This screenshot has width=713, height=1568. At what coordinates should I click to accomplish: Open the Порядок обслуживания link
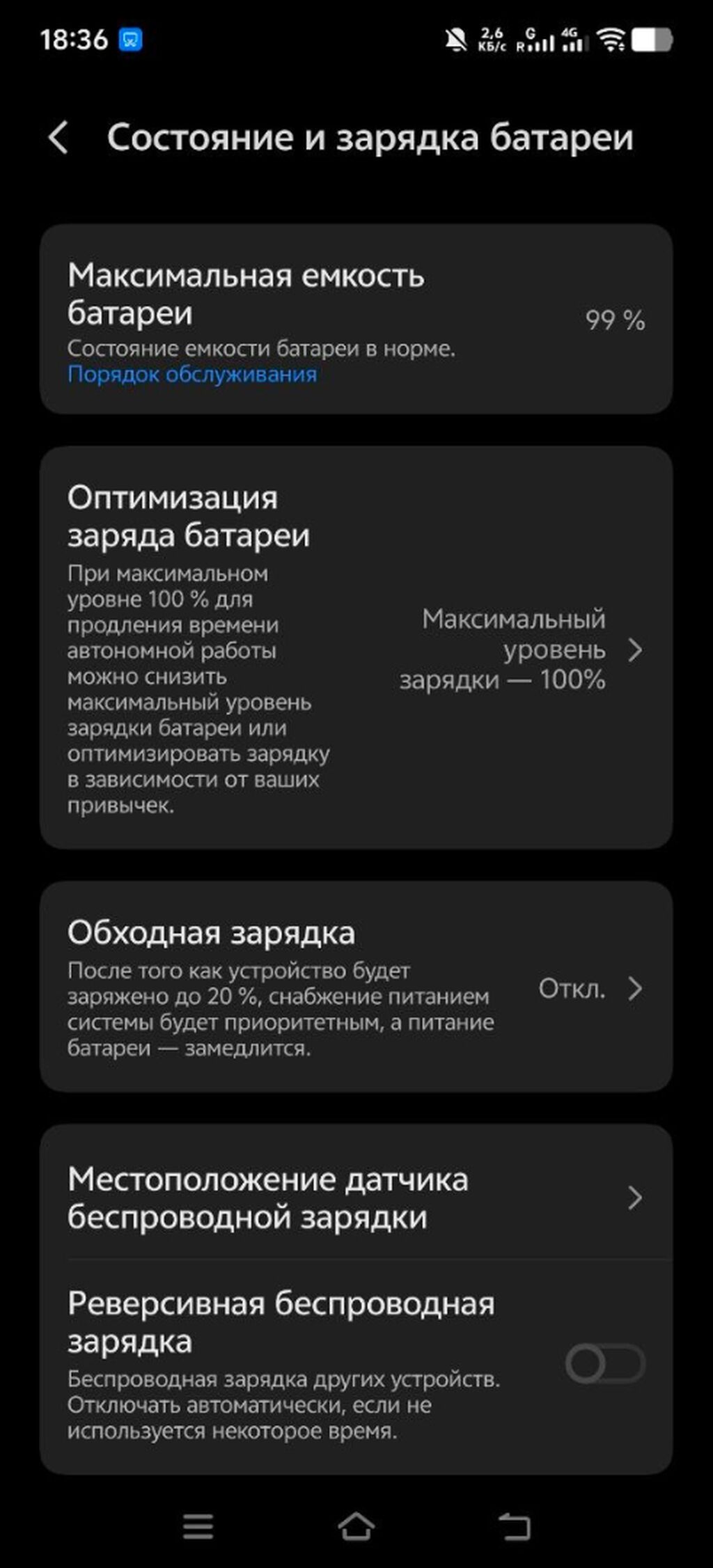(x=192, y=375)
